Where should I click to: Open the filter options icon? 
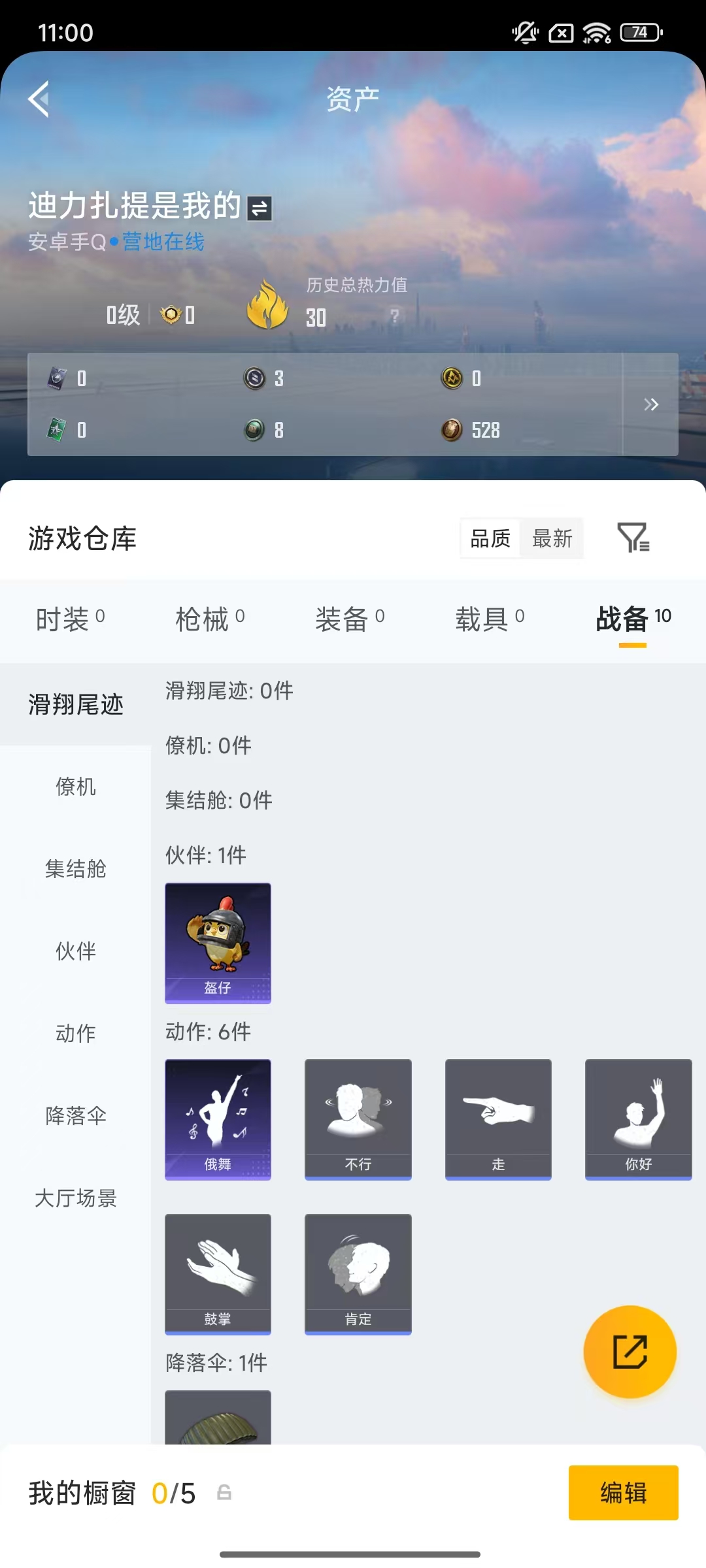633,538
